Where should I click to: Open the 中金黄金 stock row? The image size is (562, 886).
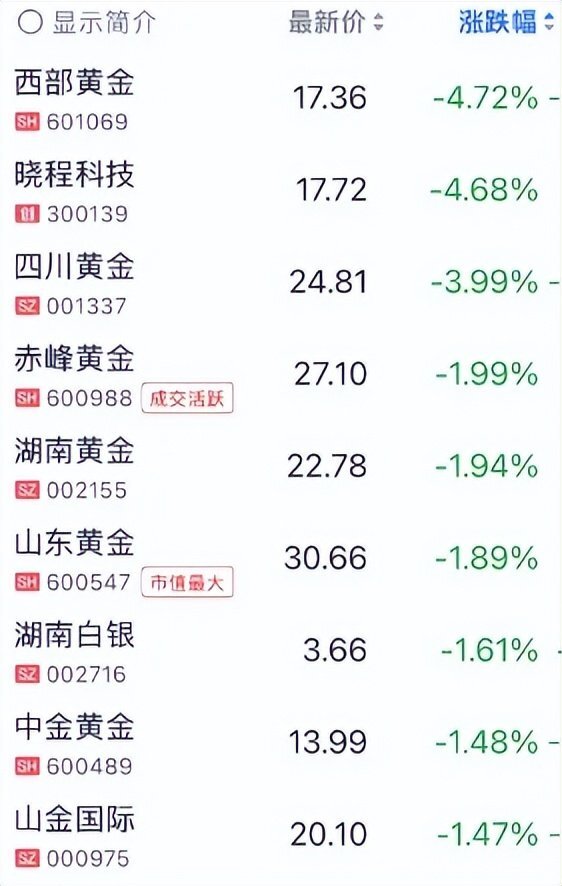[x=281, y=744]
